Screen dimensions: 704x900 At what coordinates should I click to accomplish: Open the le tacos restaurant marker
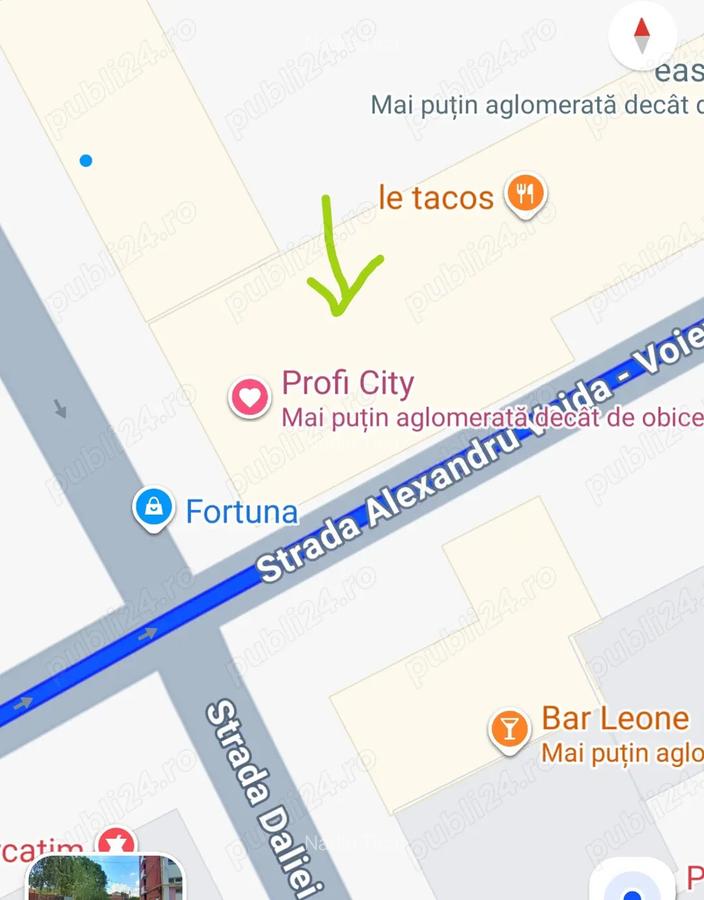click(x=525, y=194)
